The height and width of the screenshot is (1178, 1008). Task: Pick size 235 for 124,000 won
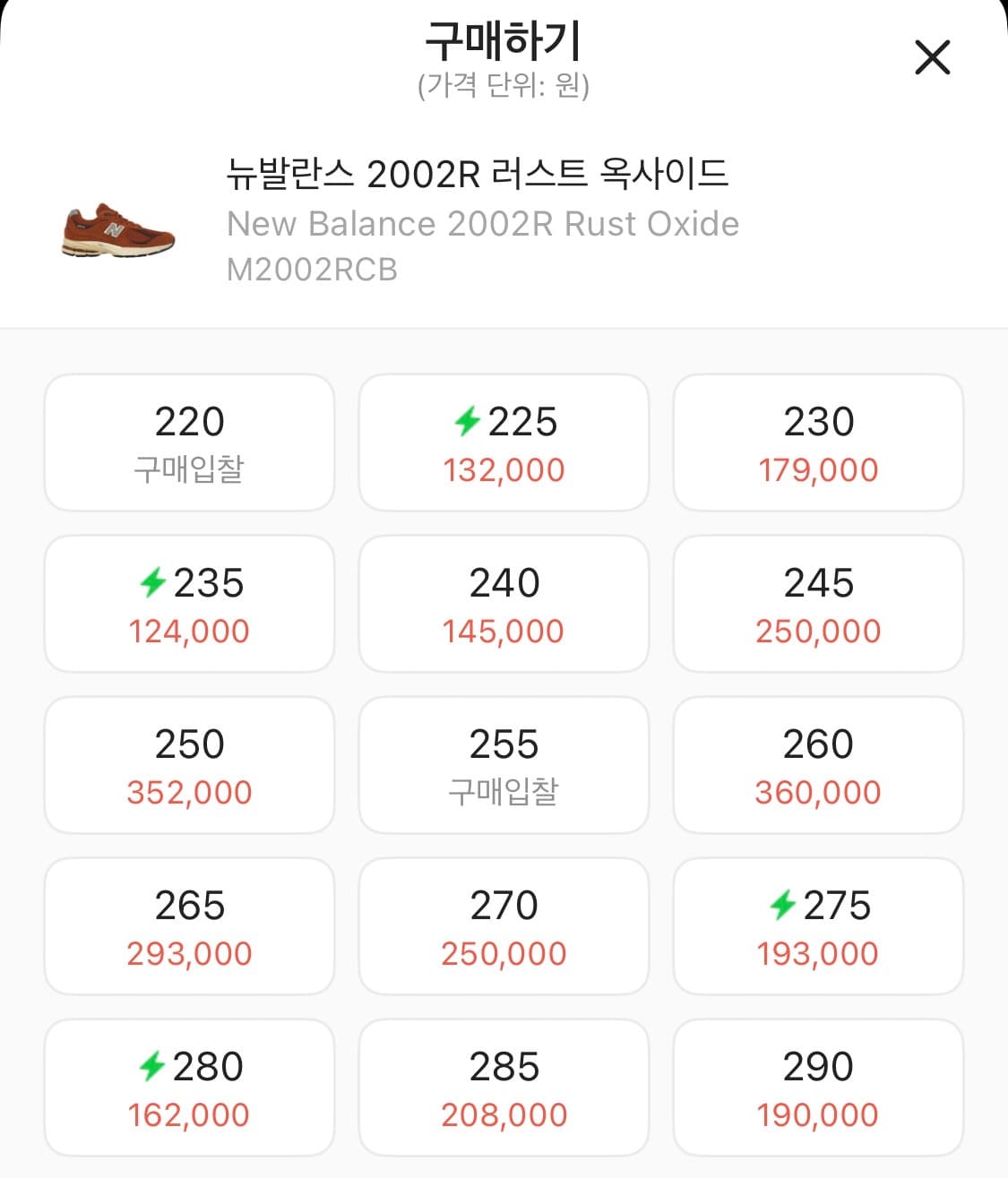(x=188, y=603)
